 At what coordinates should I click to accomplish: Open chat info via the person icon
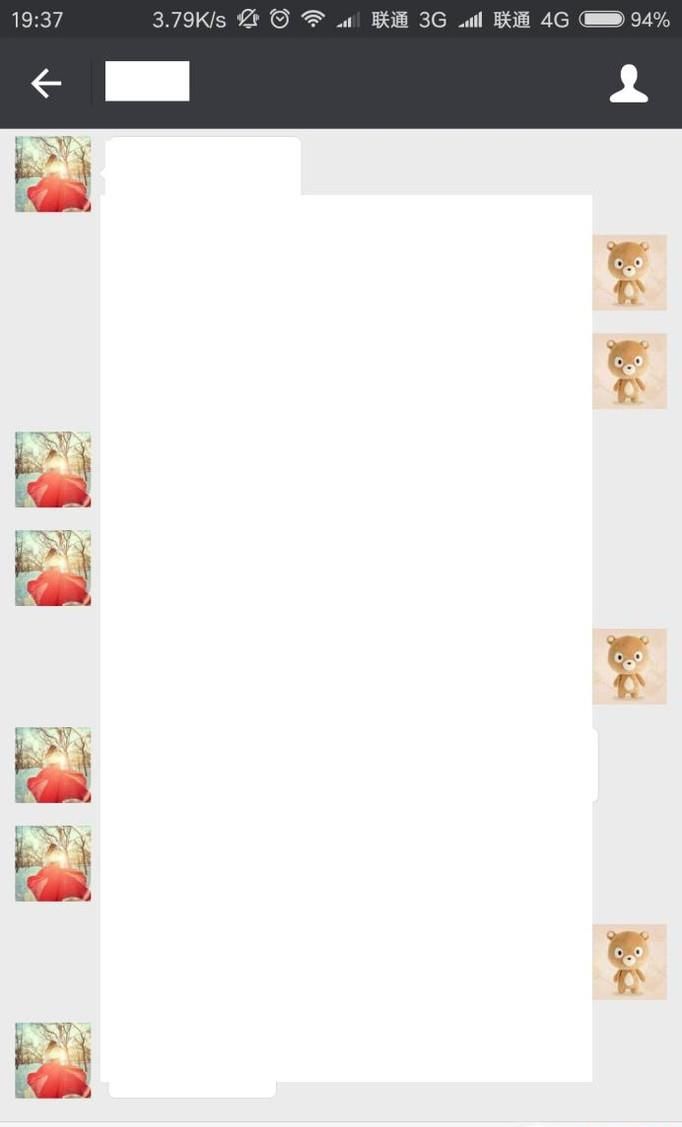click(x=629, y=84)
